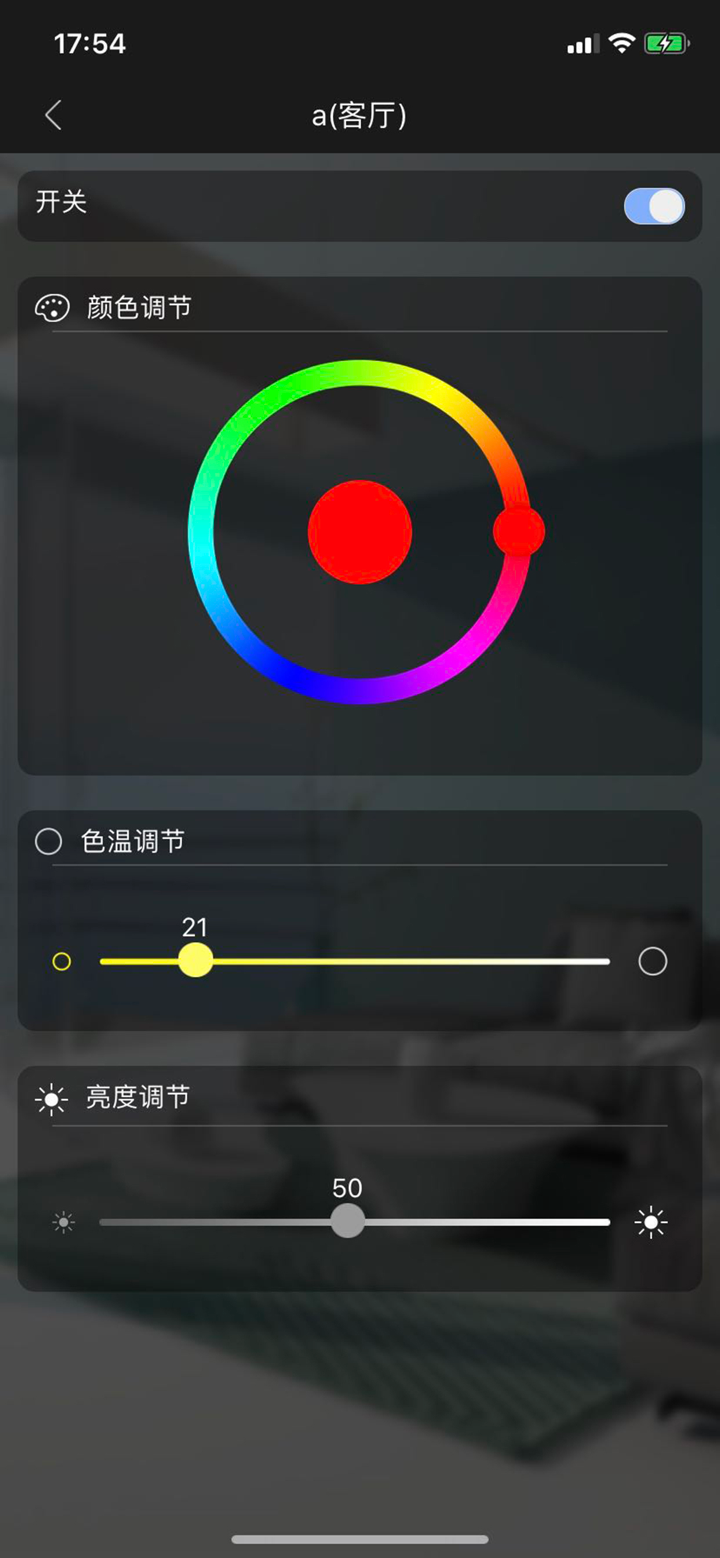This screenshot has height=1558, width=720.
Task: Tap the dim brightness icon left of brightness slider
Action: [63, 1222]
